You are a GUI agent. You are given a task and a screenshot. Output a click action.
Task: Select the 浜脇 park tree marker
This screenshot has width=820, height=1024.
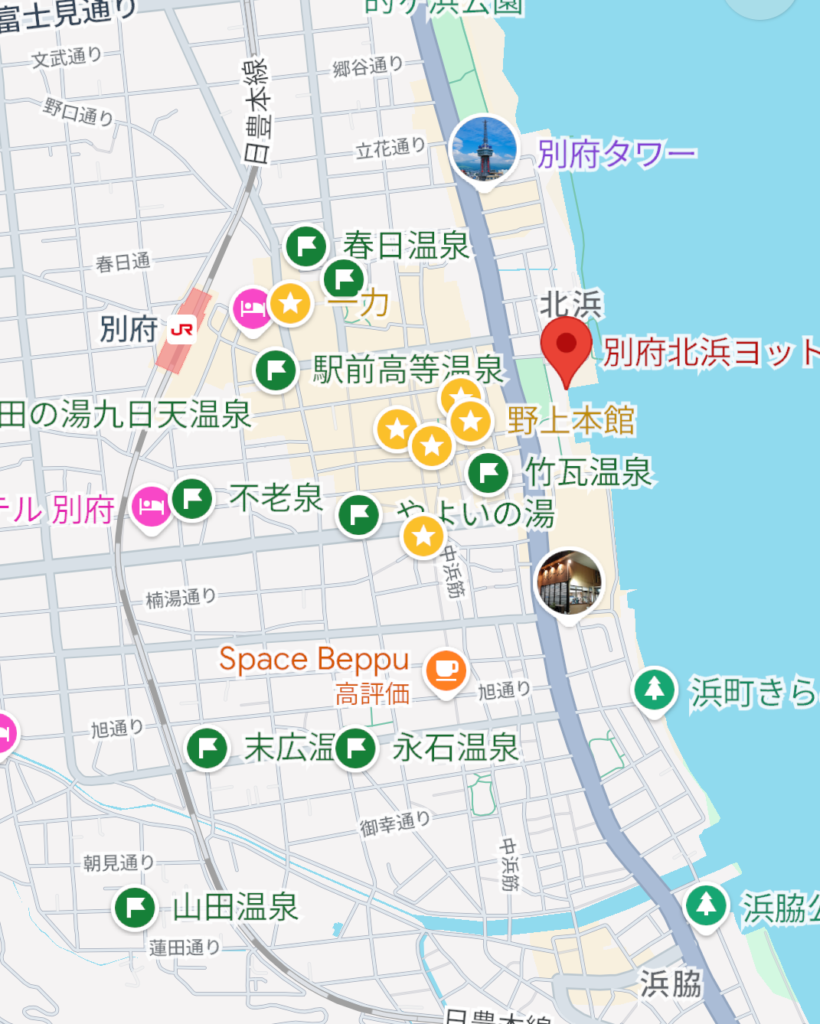(x=706, y=906)
